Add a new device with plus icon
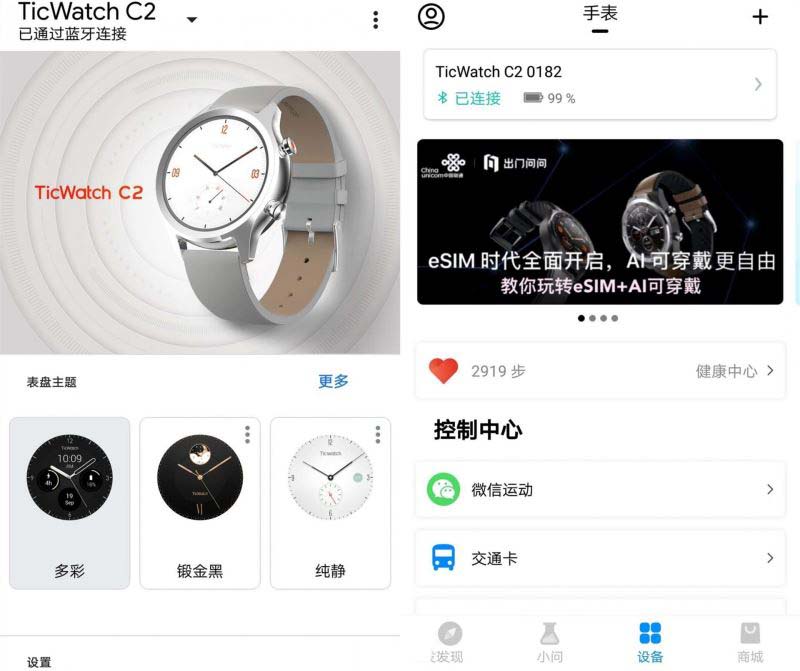 click(x=760, y=17)
